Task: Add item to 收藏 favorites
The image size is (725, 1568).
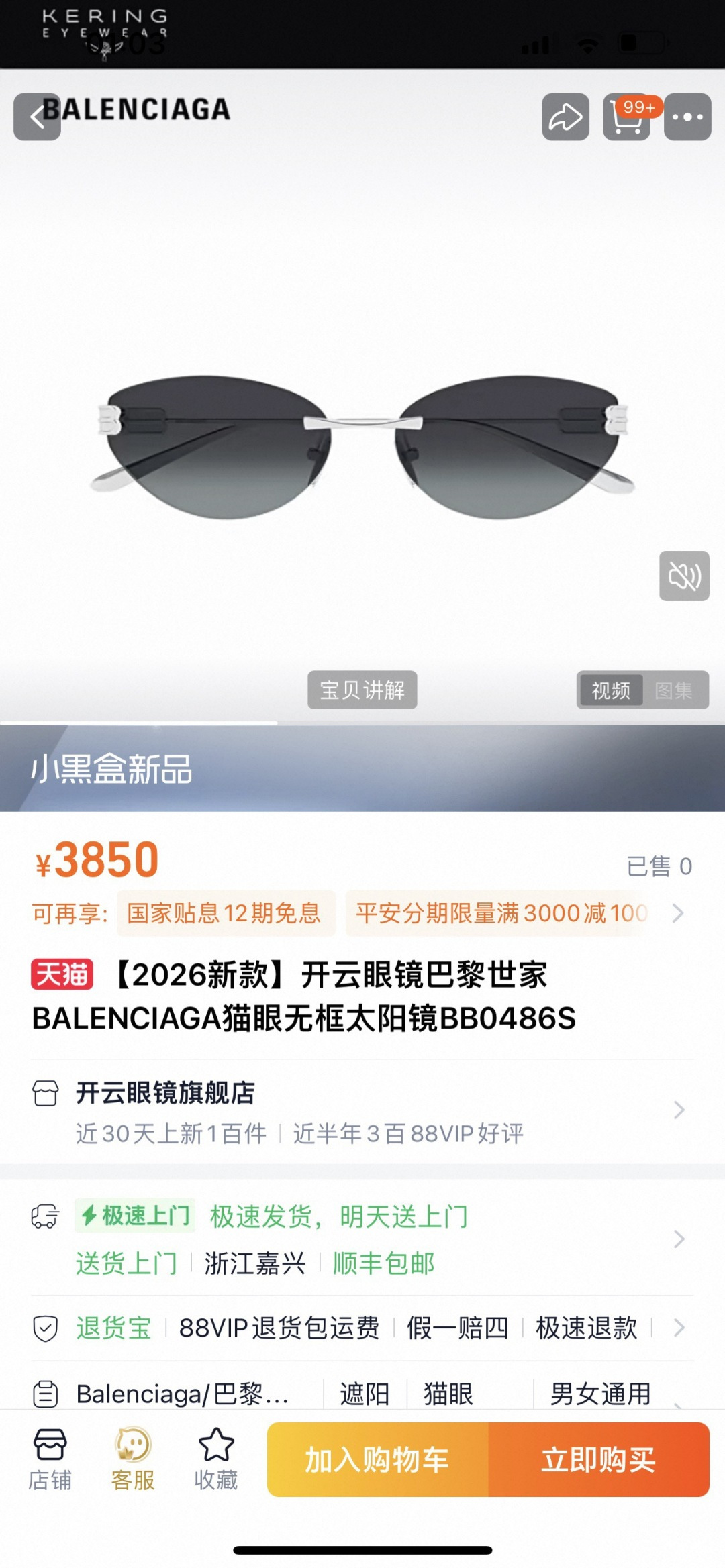Action: click(216, 1460)
